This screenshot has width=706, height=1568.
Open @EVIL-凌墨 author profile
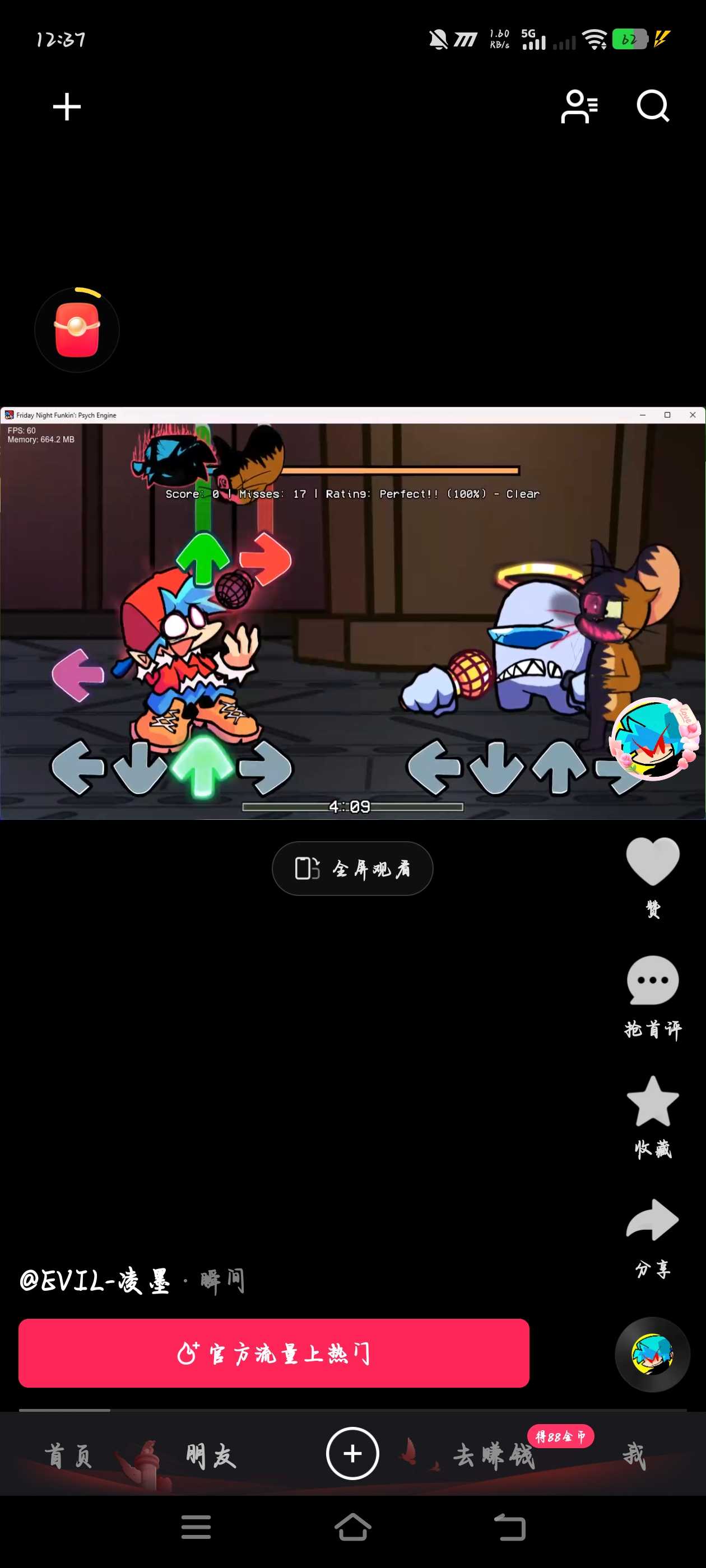tap(95, 1281)
